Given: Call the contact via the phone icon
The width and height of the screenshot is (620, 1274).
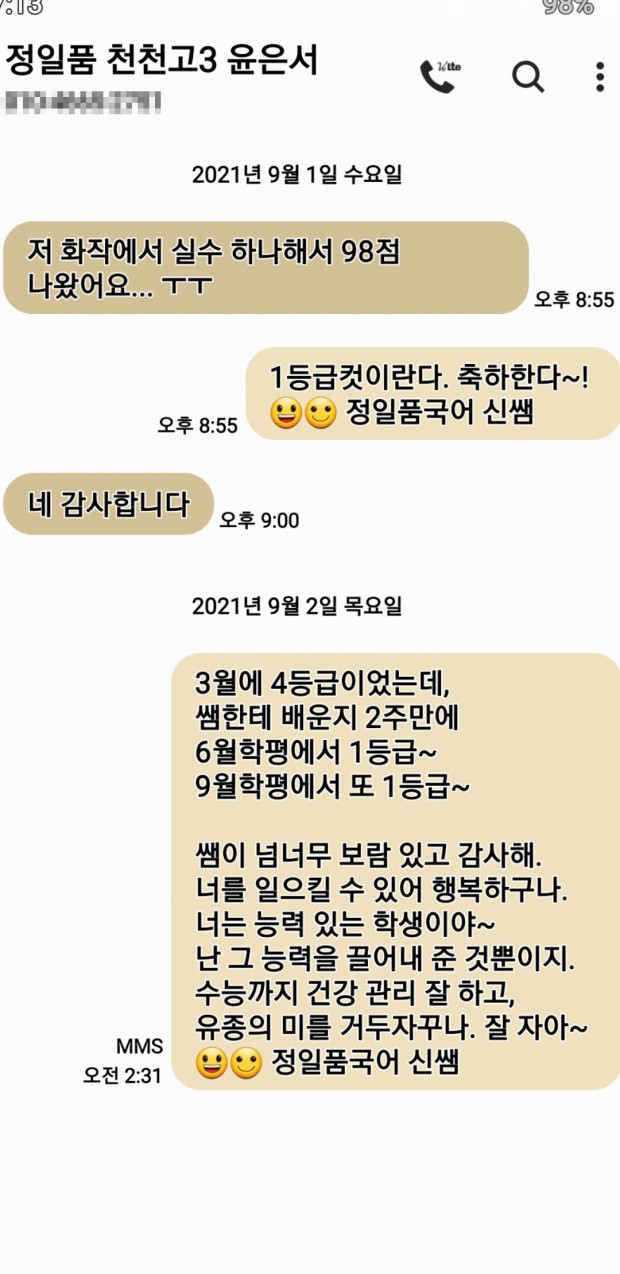Looking at the screenshot, I should (438, 77).
